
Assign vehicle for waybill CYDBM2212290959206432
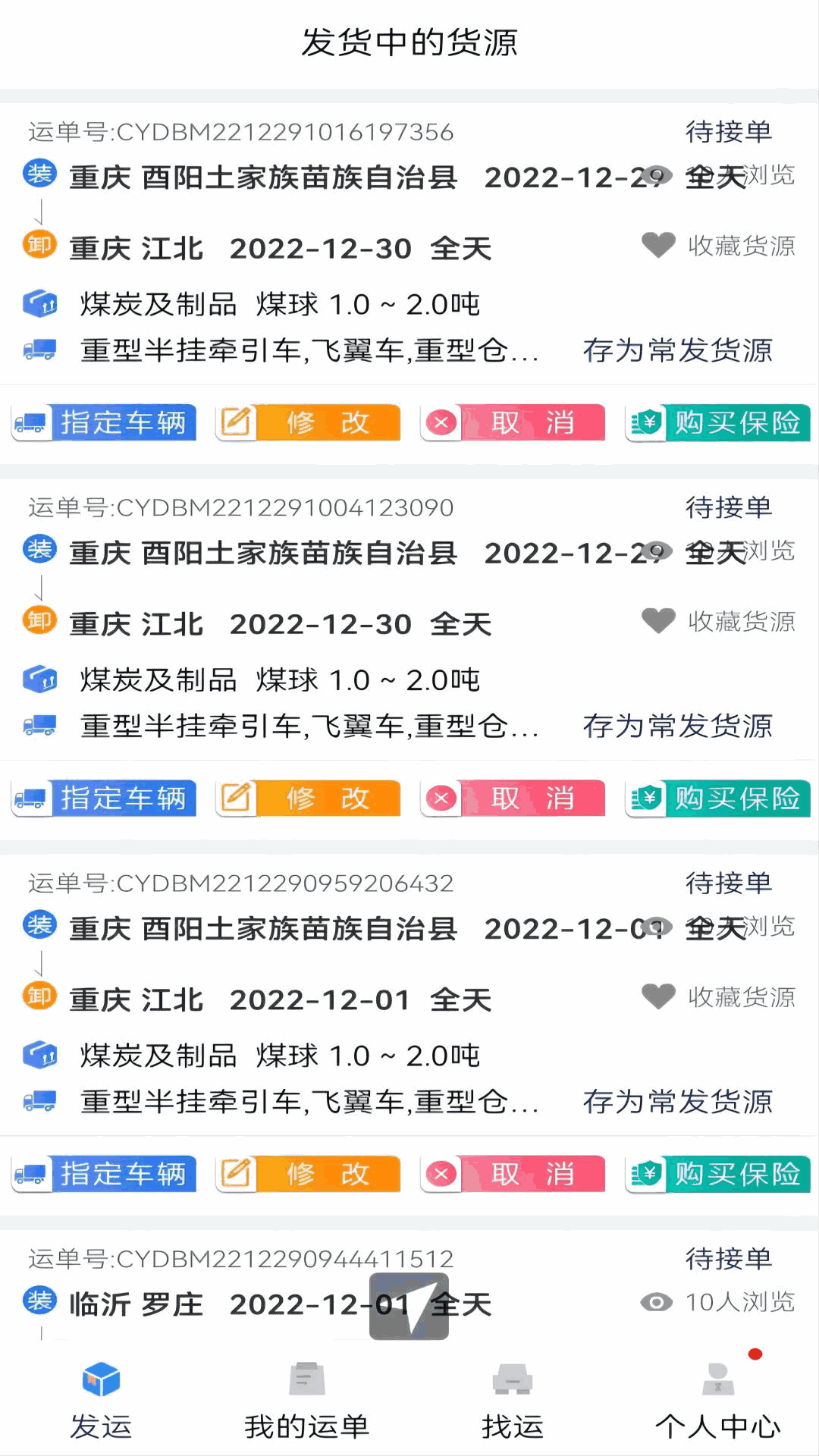pos(105,1174)
